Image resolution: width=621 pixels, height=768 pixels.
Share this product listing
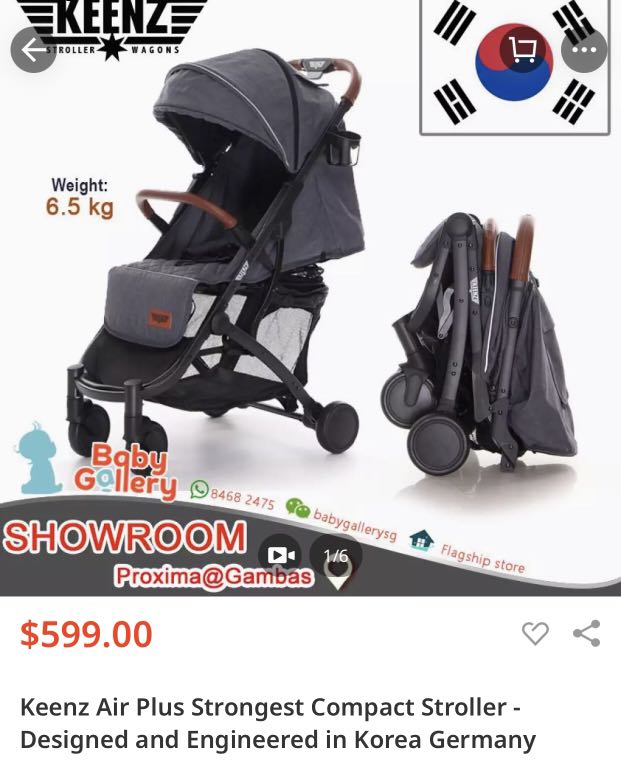coord(587,633)
